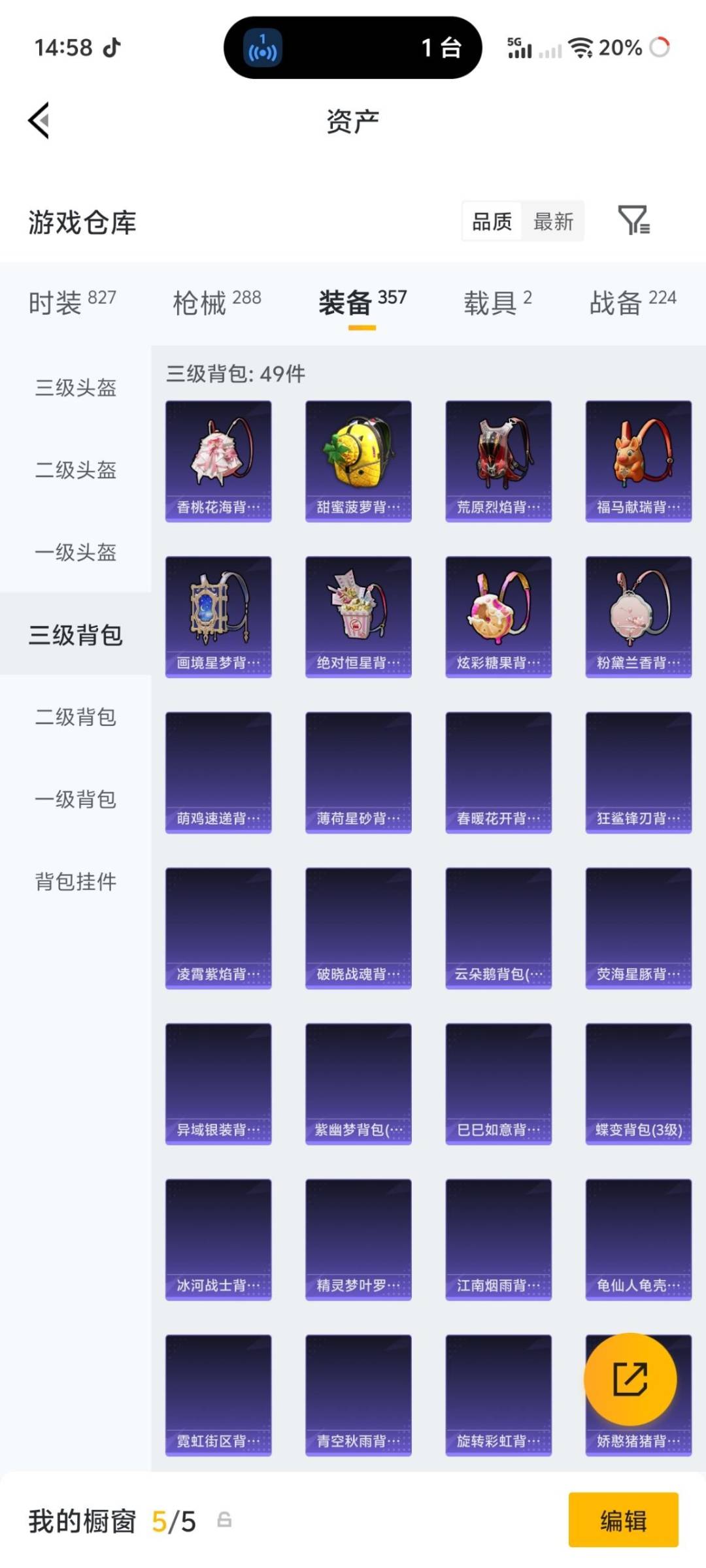Screen dimensions: 706x1568
Task: Toggle sorting to 最新
Action: point(553,221)
